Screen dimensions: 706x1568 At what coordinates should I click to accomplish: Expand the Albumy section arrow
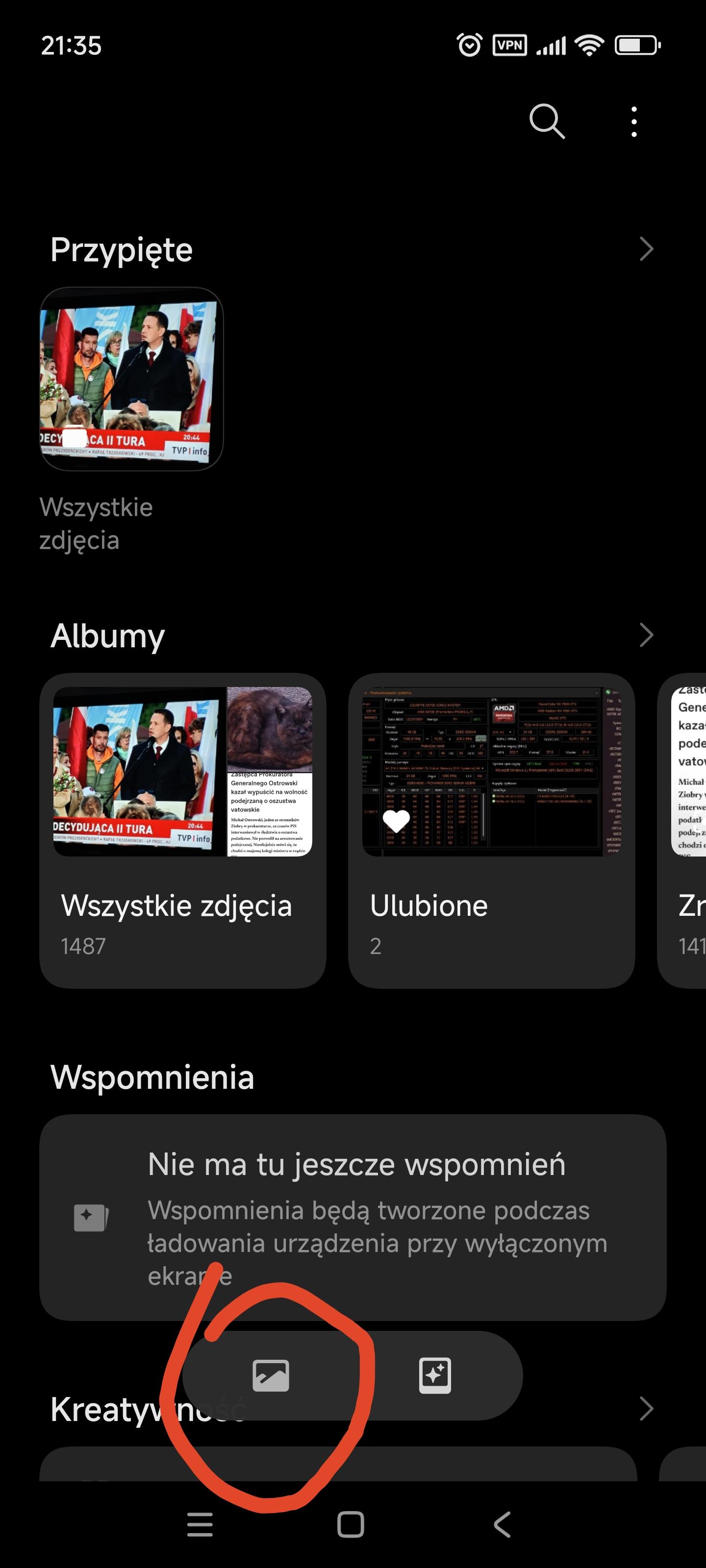(646, 635)
